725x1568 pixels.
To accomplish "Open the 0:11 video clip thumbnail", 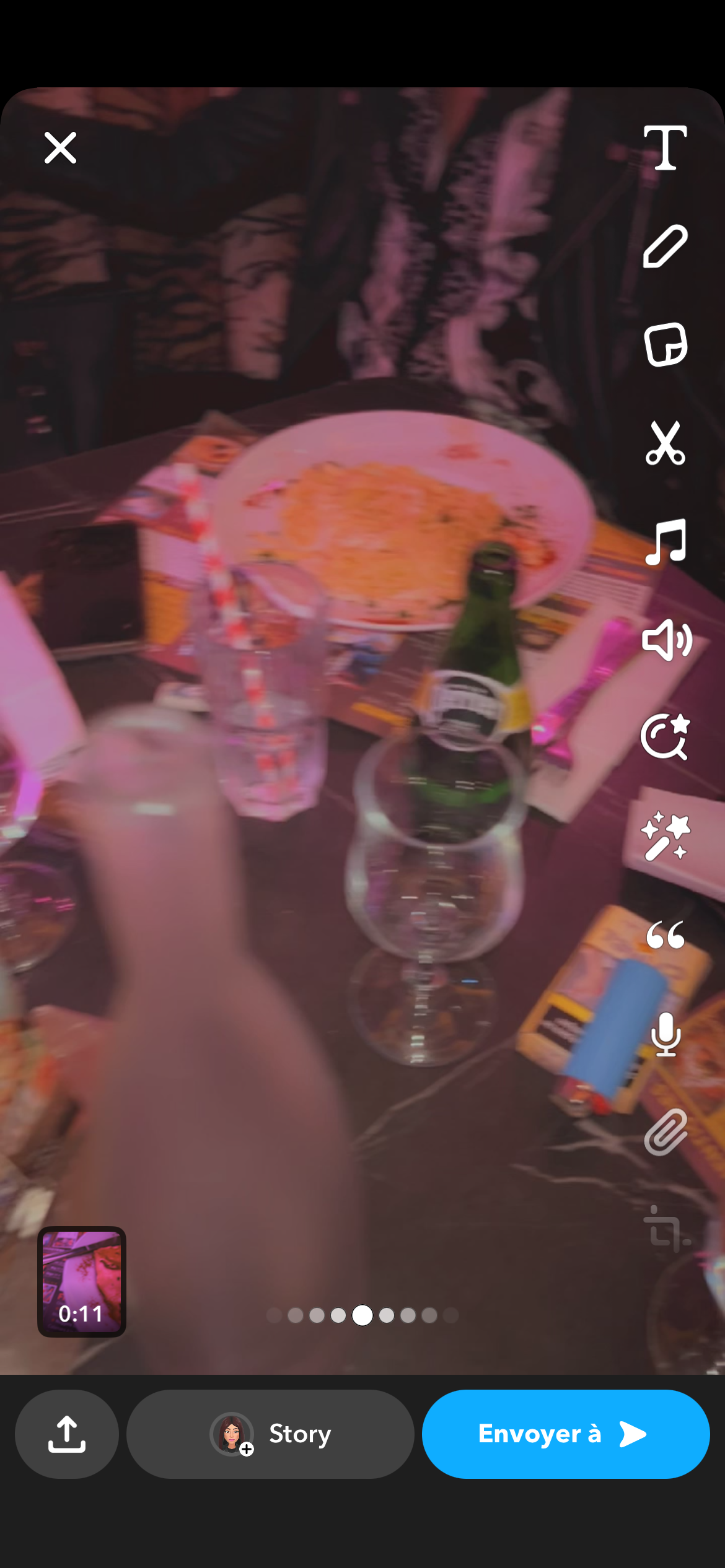I will 82,1281.
